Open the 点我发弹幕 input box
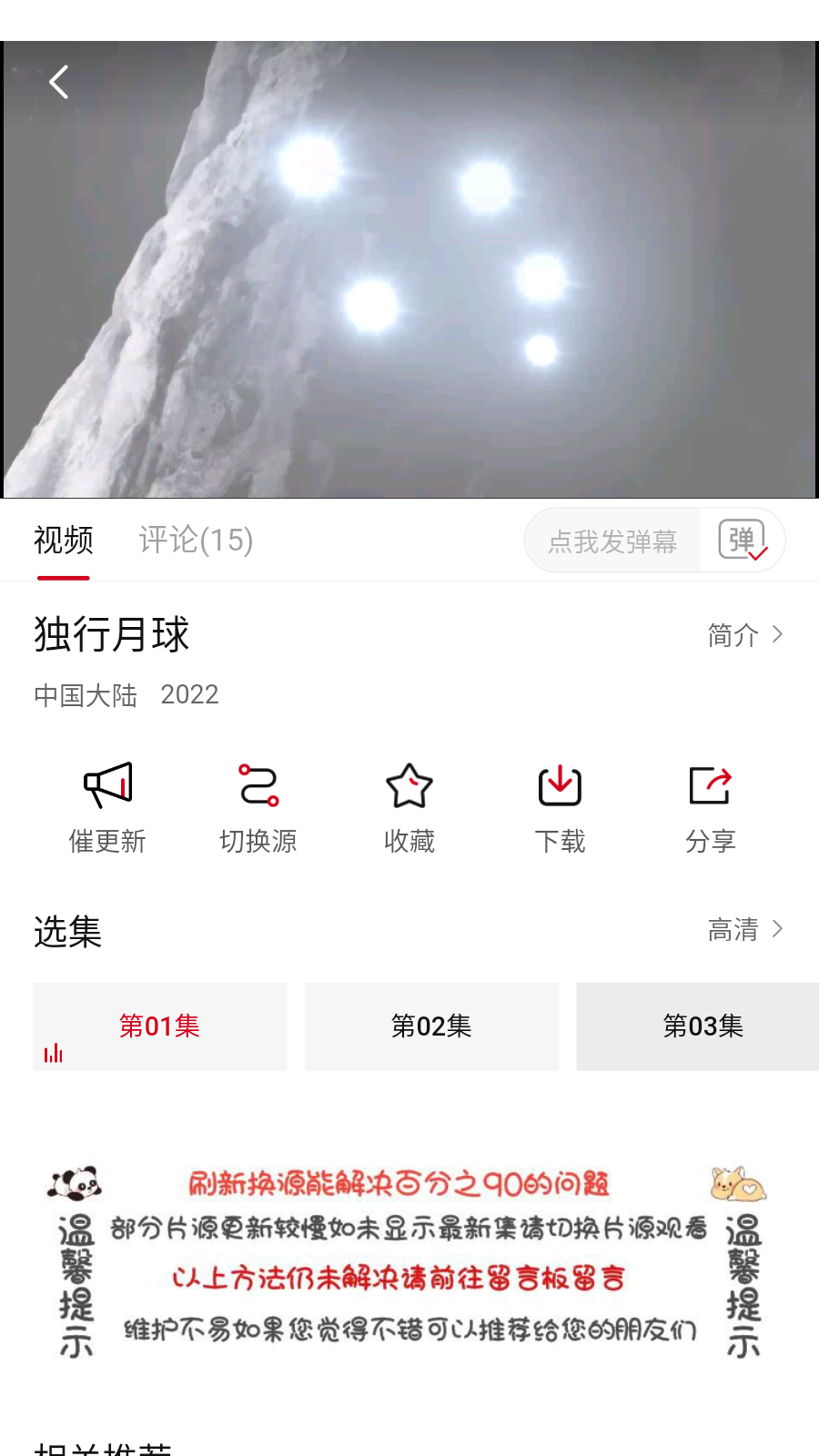Viewport: 819px width, 1456px height. [612, 541]
